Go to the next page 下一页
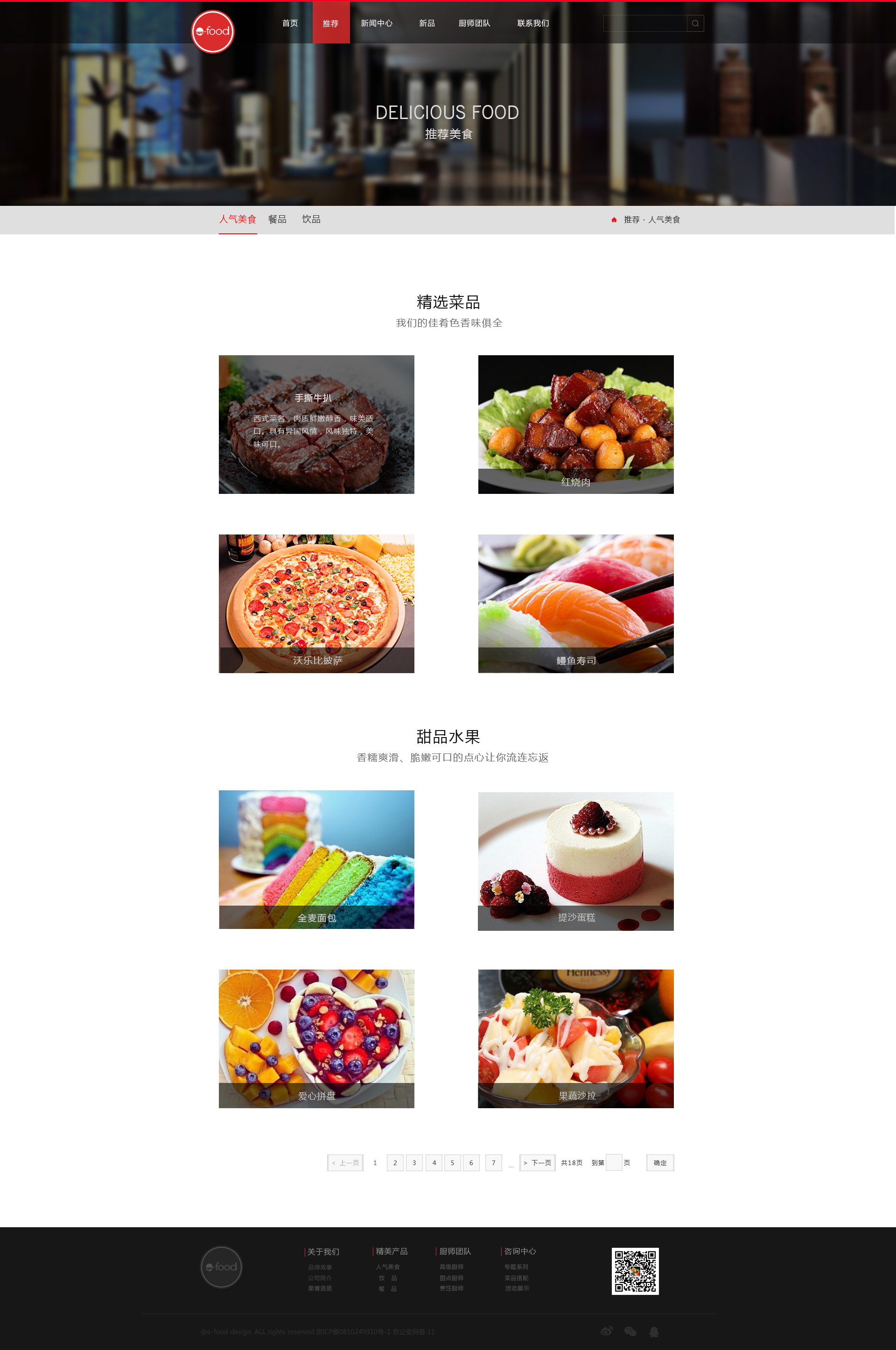896x1350 pixels. click(537, 1162)
